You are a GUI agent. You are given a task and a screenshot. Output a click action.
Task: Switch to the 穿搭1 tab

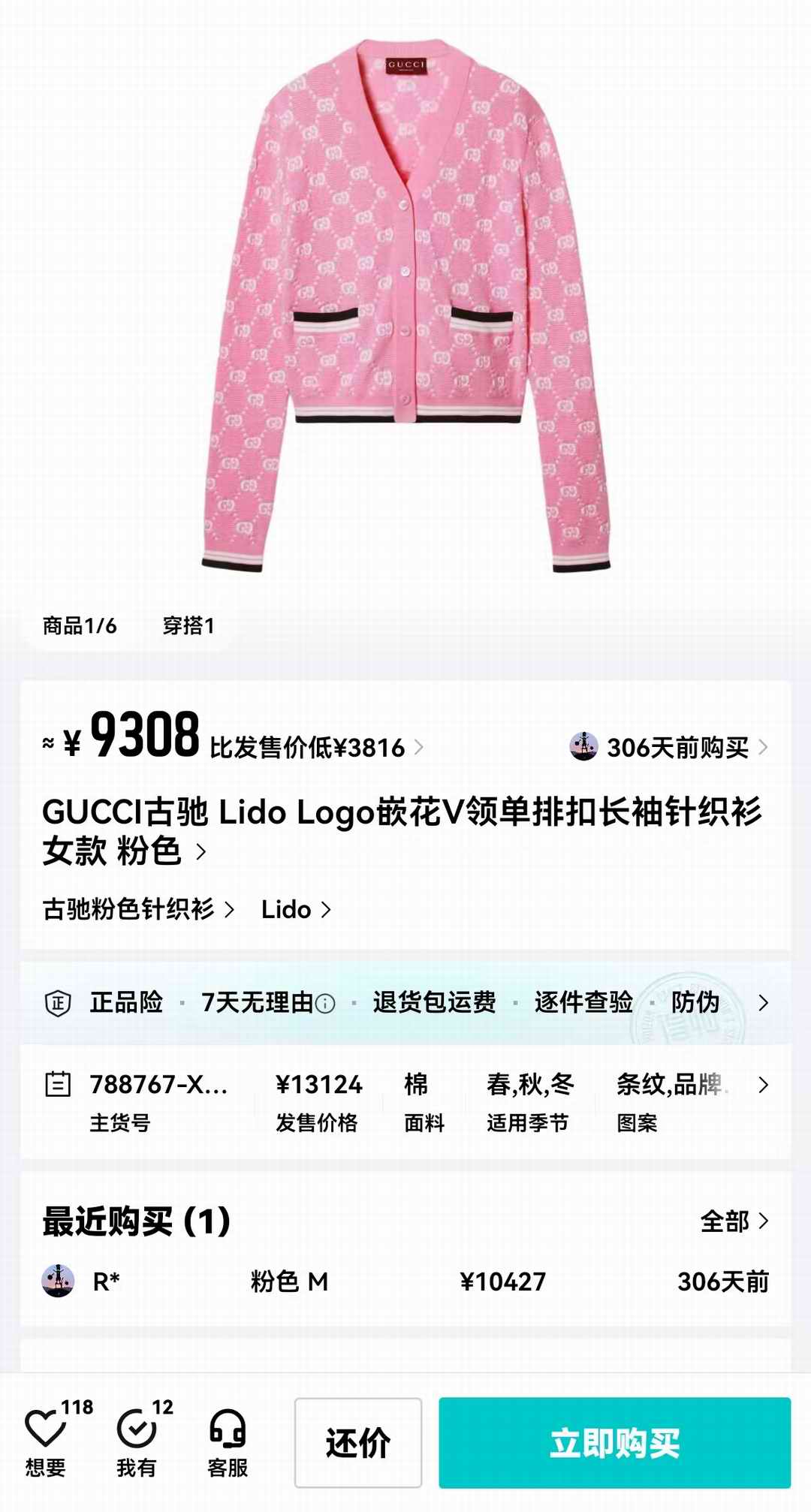pos(188,625)
